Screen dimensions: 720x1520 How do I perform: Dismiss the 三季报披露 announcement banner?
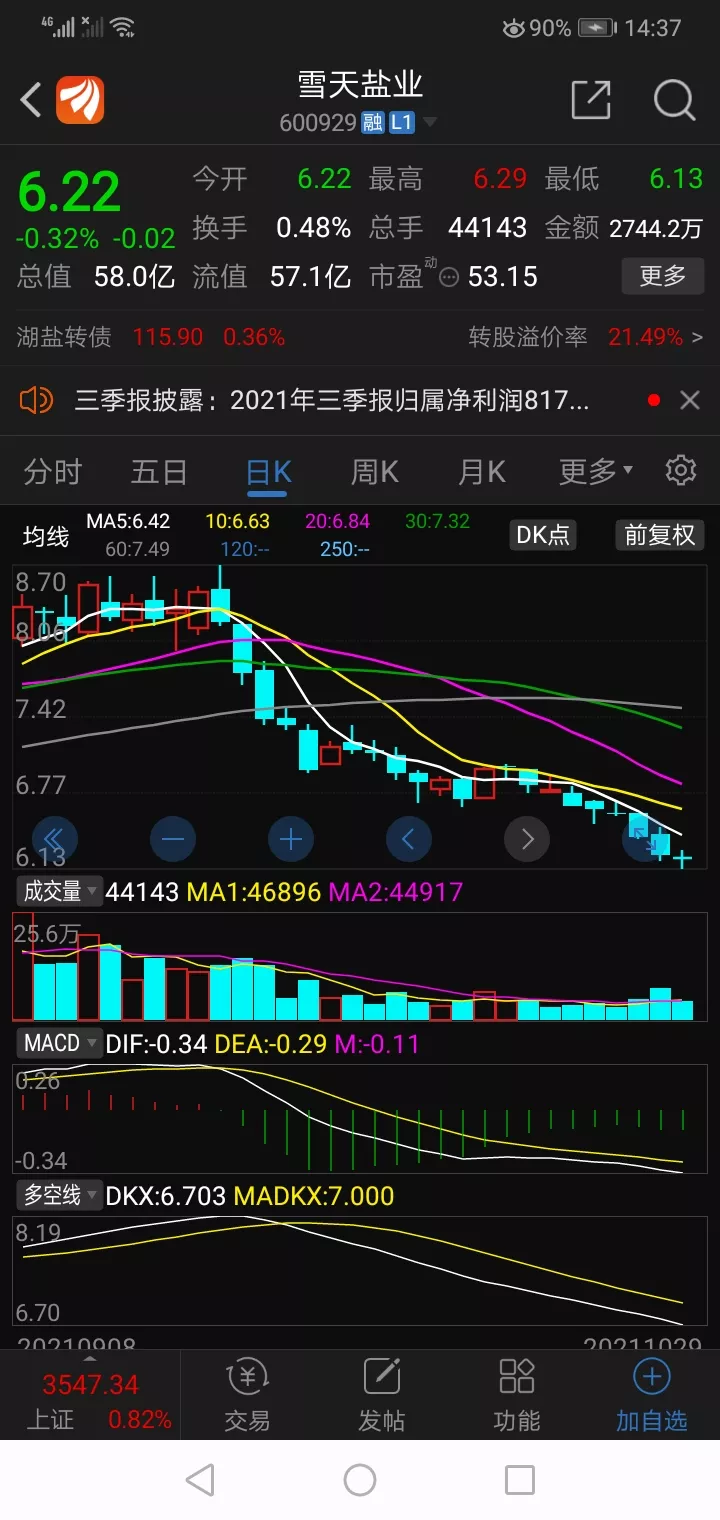689,401
